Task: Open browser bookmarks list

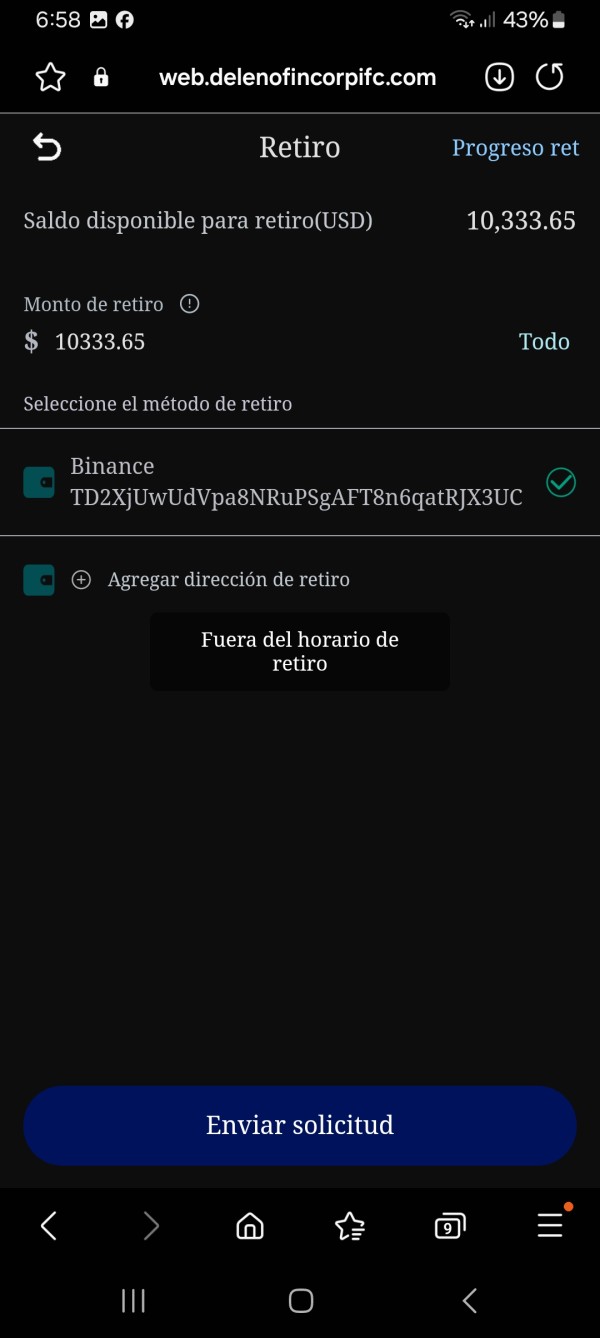Action: [x=350, y=1225]
